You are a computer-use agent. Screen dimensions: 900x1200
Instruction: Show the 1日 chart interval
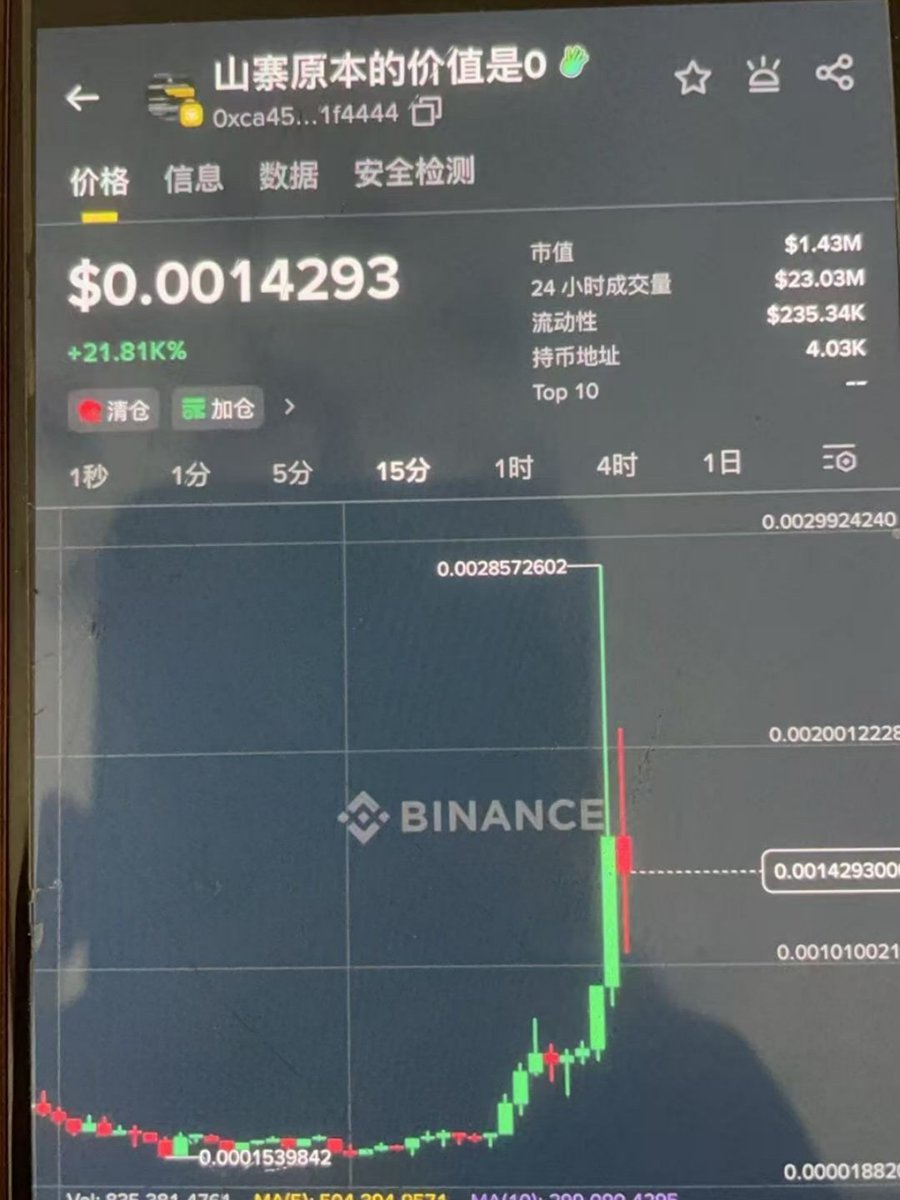pos(721,462)
